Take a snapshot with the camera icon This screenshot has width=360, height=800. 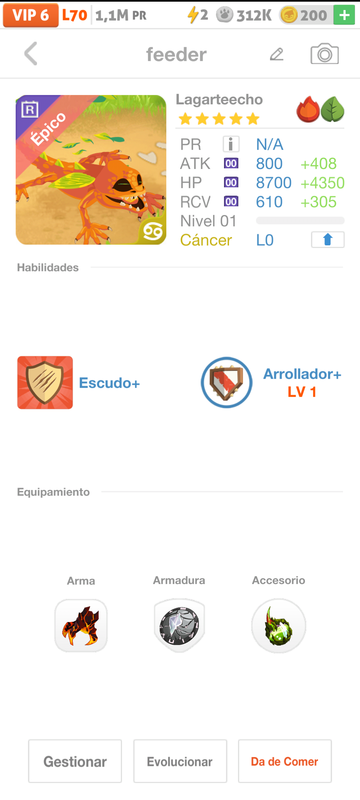324,54
